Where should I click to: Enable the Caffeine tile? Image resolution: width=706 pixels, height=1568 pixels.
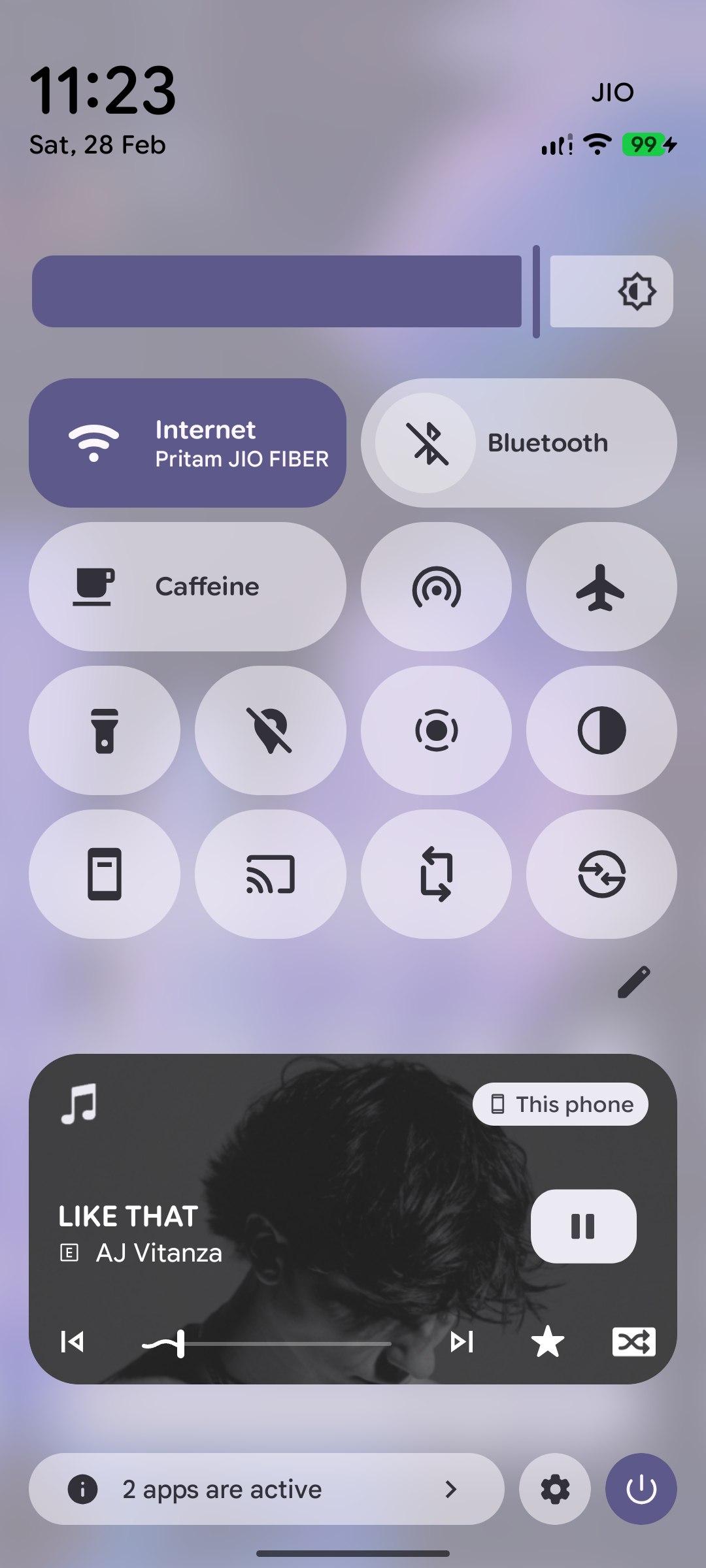click(x=188, y=587)
